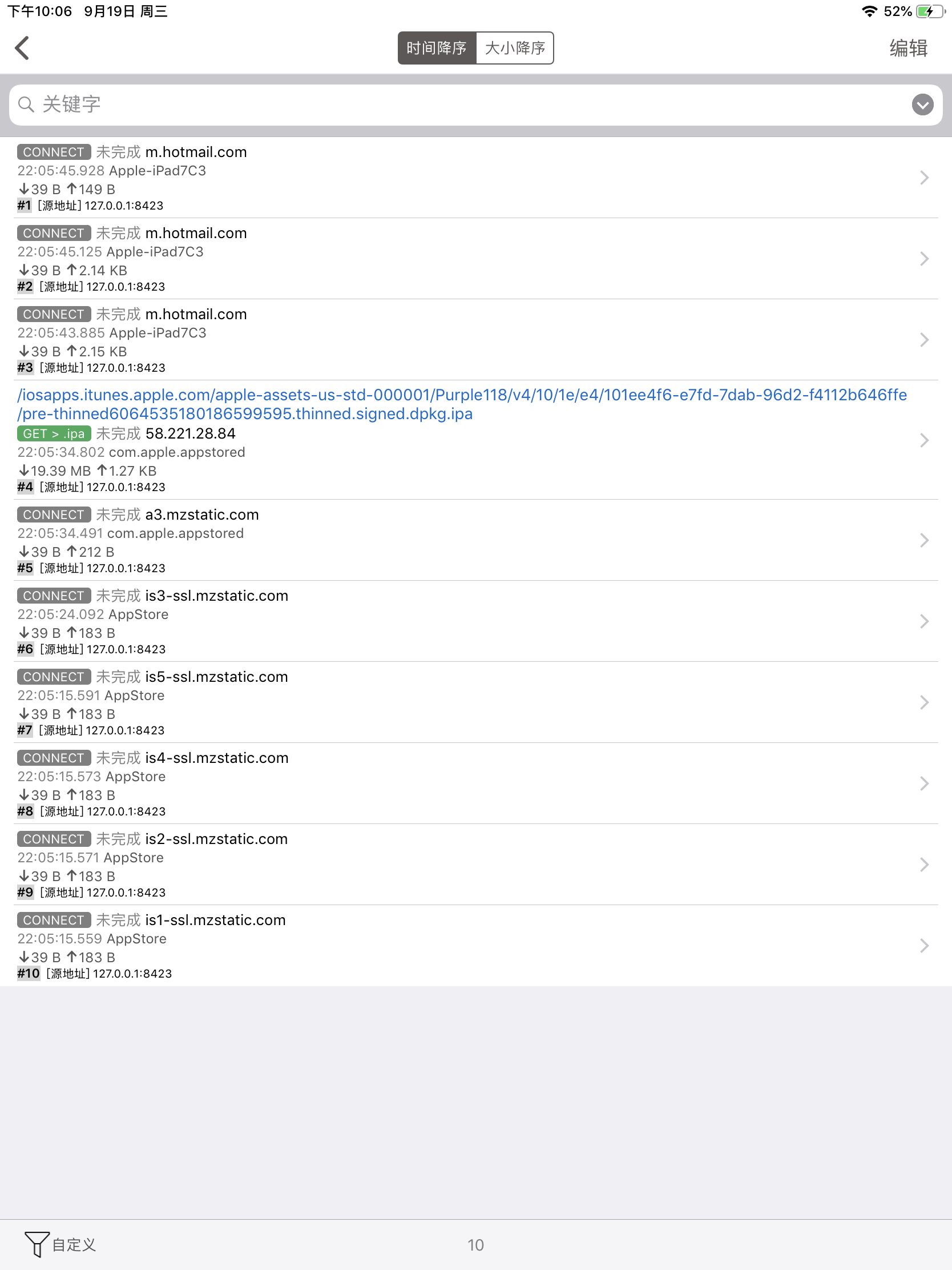Switch to 时间降序 sorting
The height and width of the screenshot is (1270, 952).
436,48
